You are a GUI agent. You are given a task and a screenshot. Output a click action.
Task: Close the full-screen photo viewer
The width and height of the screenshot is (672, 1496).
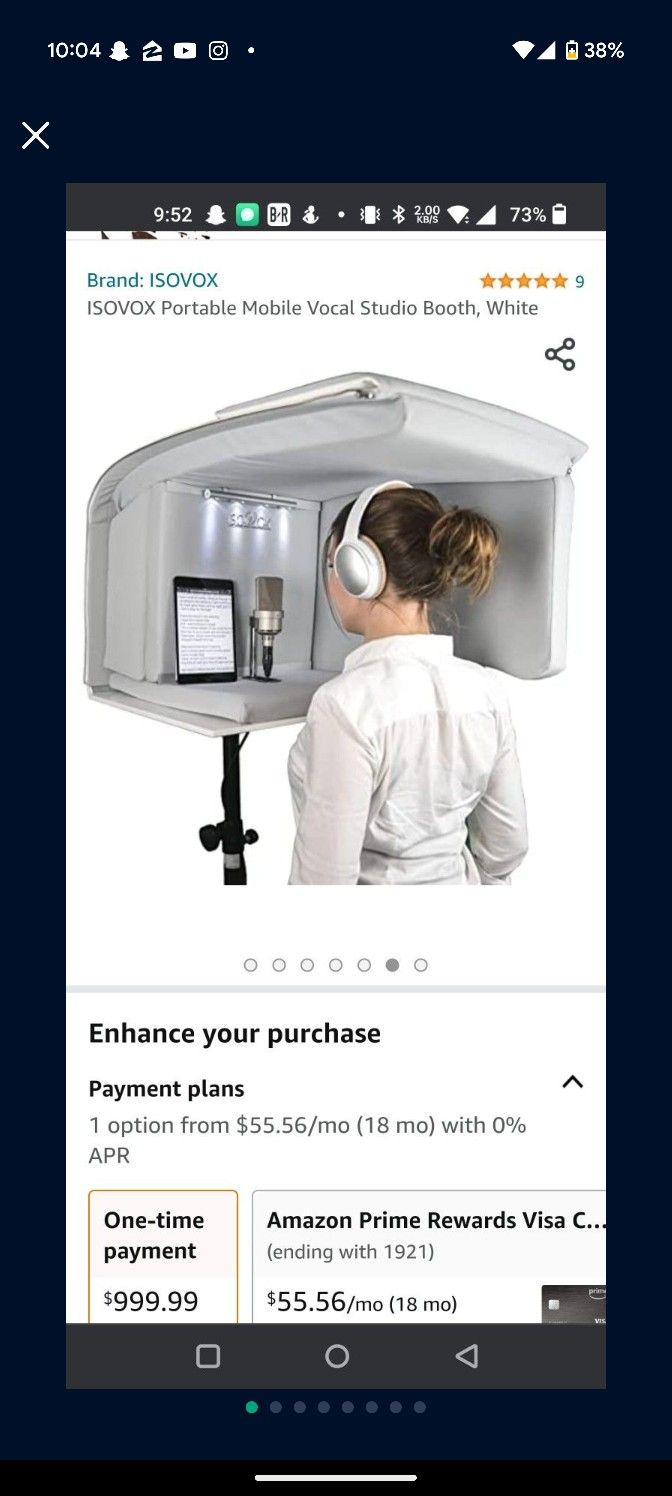point(36,136)
